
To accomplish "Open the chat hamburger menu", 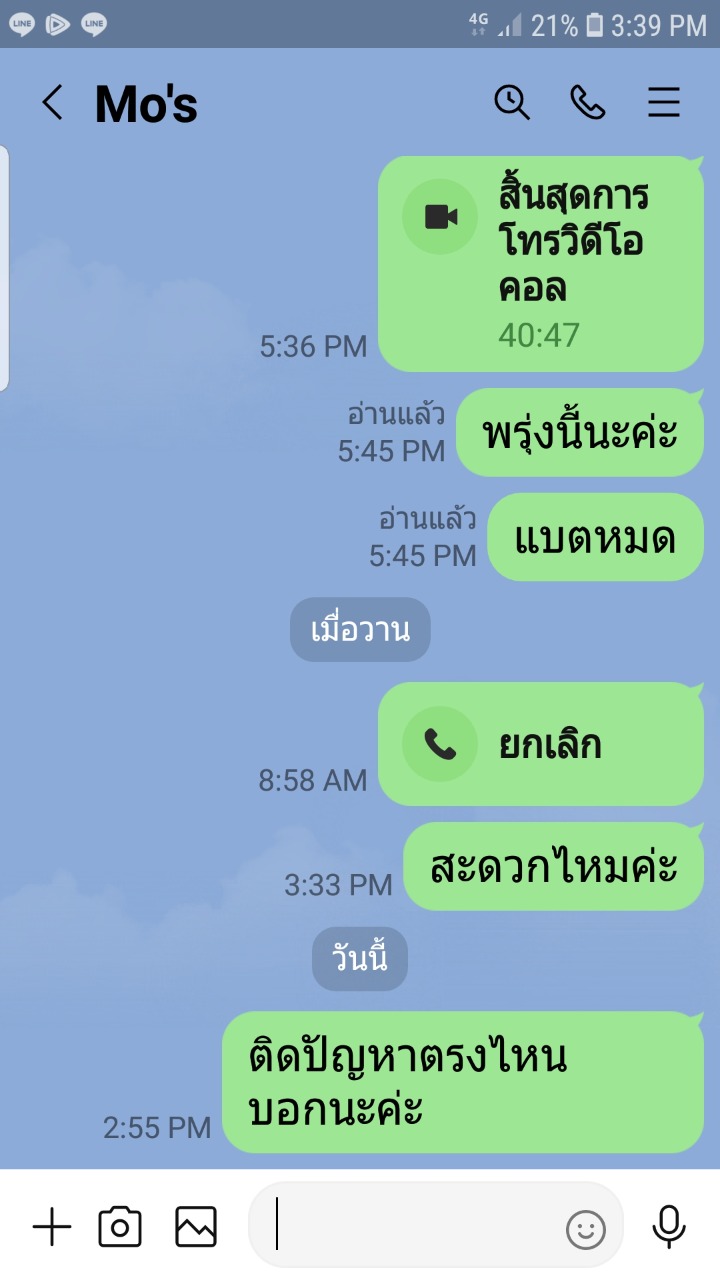I will tap(664, 103).
